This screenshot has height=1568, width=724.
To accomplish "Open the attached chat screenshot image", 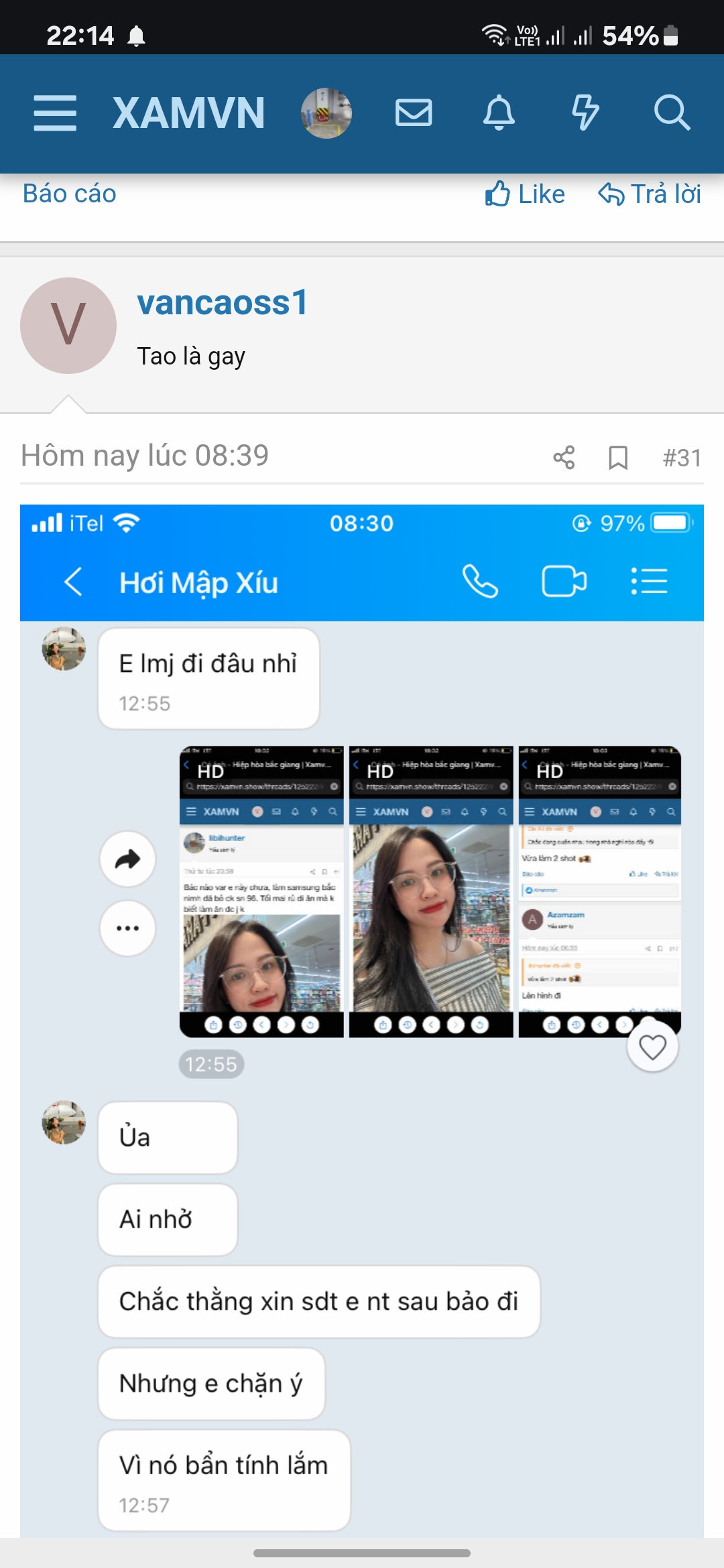I will [x=362, y=1005].
